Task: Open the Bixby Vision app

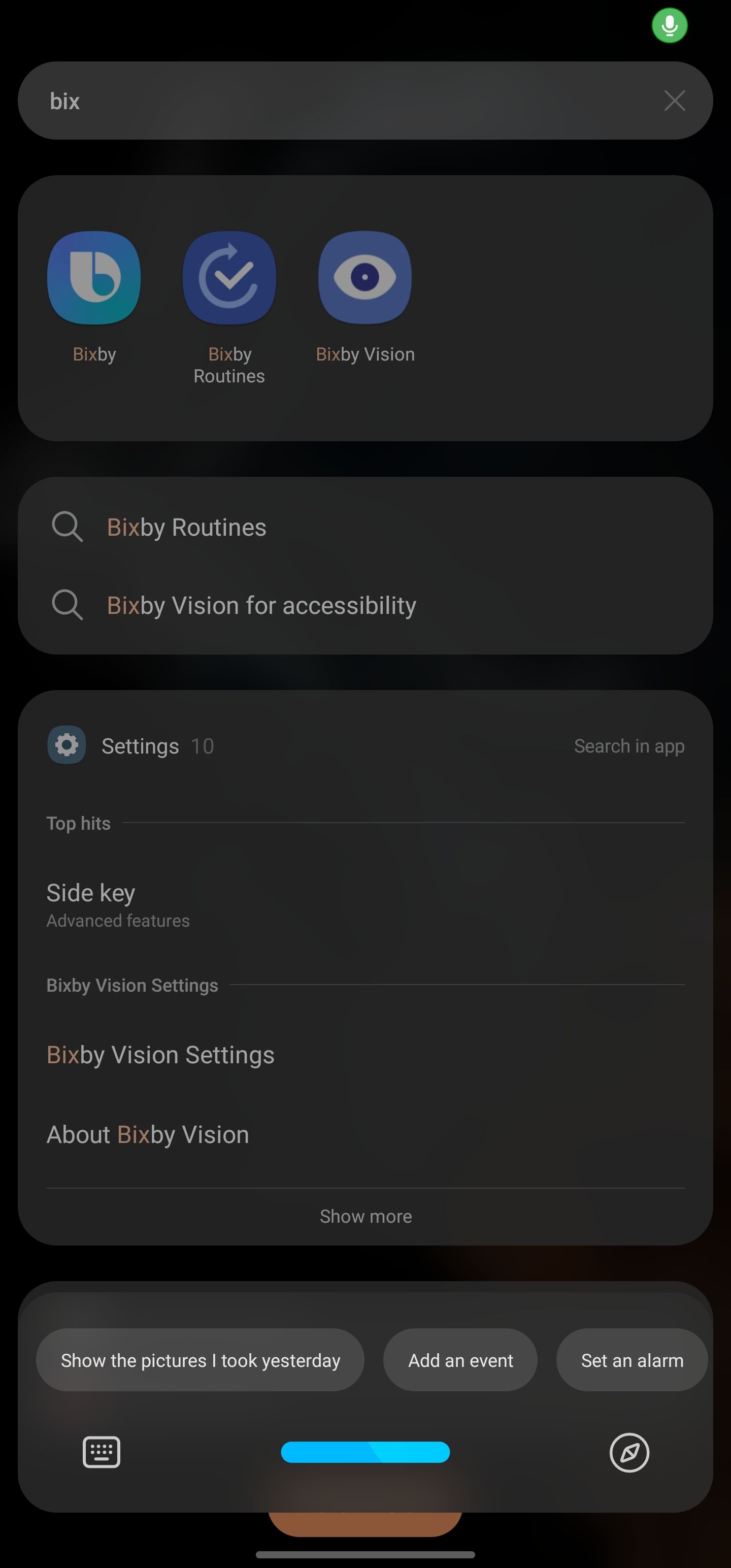Action: tap(364, 278)
